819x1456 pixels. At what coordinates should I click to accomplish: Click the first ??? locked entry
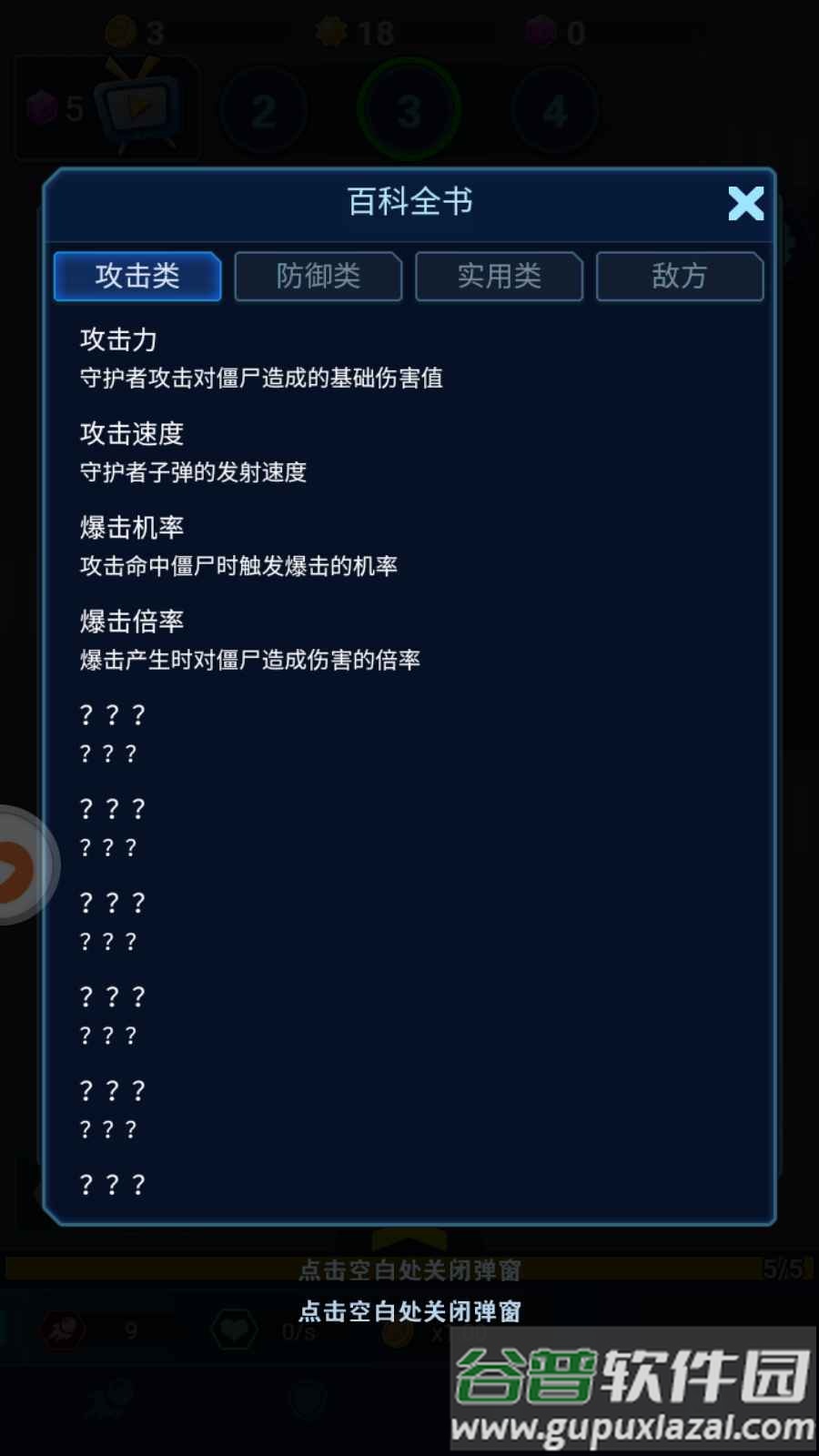111,714
